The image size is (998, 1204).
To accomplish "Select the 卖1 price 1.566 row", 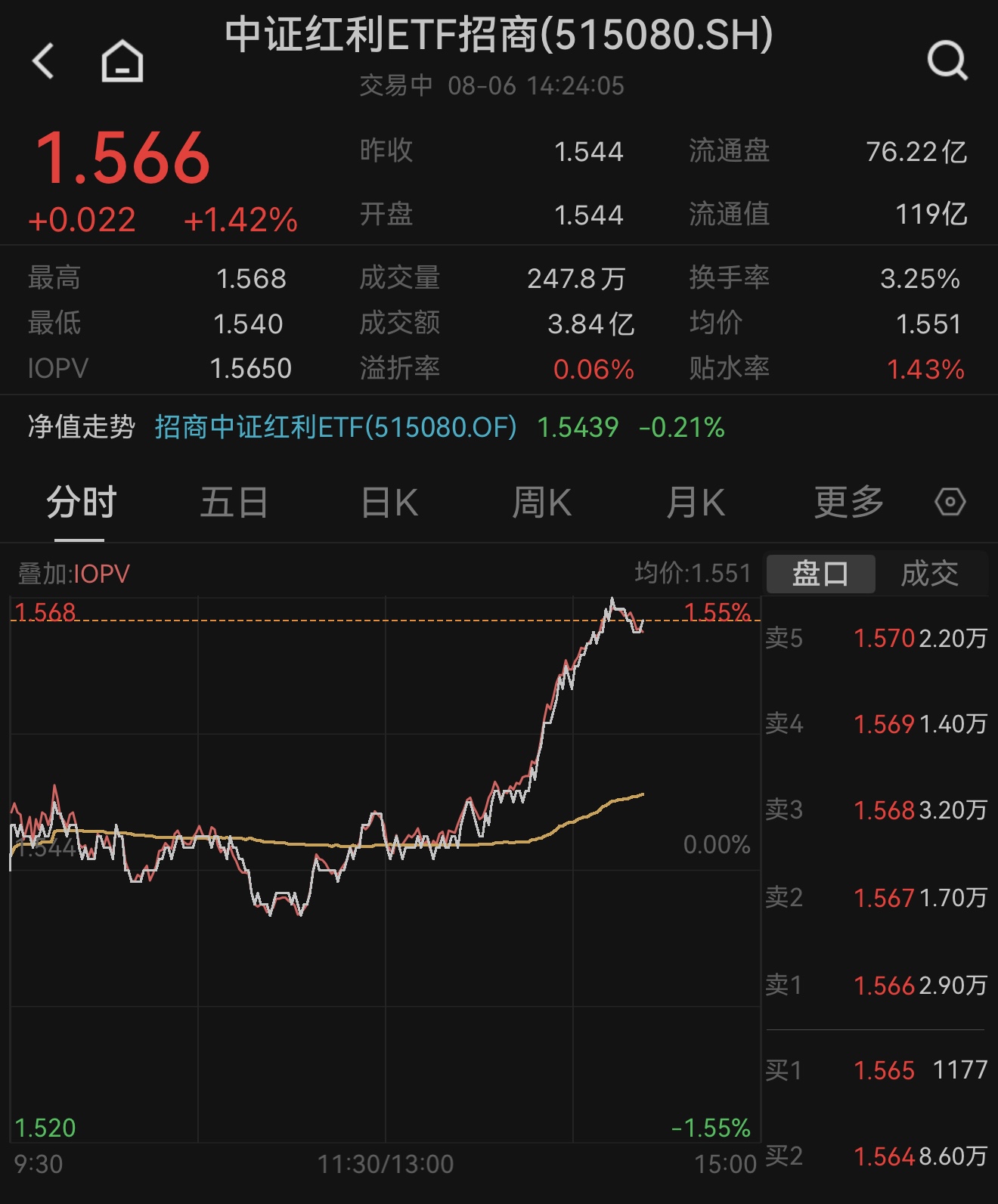I will pos(876,986).
